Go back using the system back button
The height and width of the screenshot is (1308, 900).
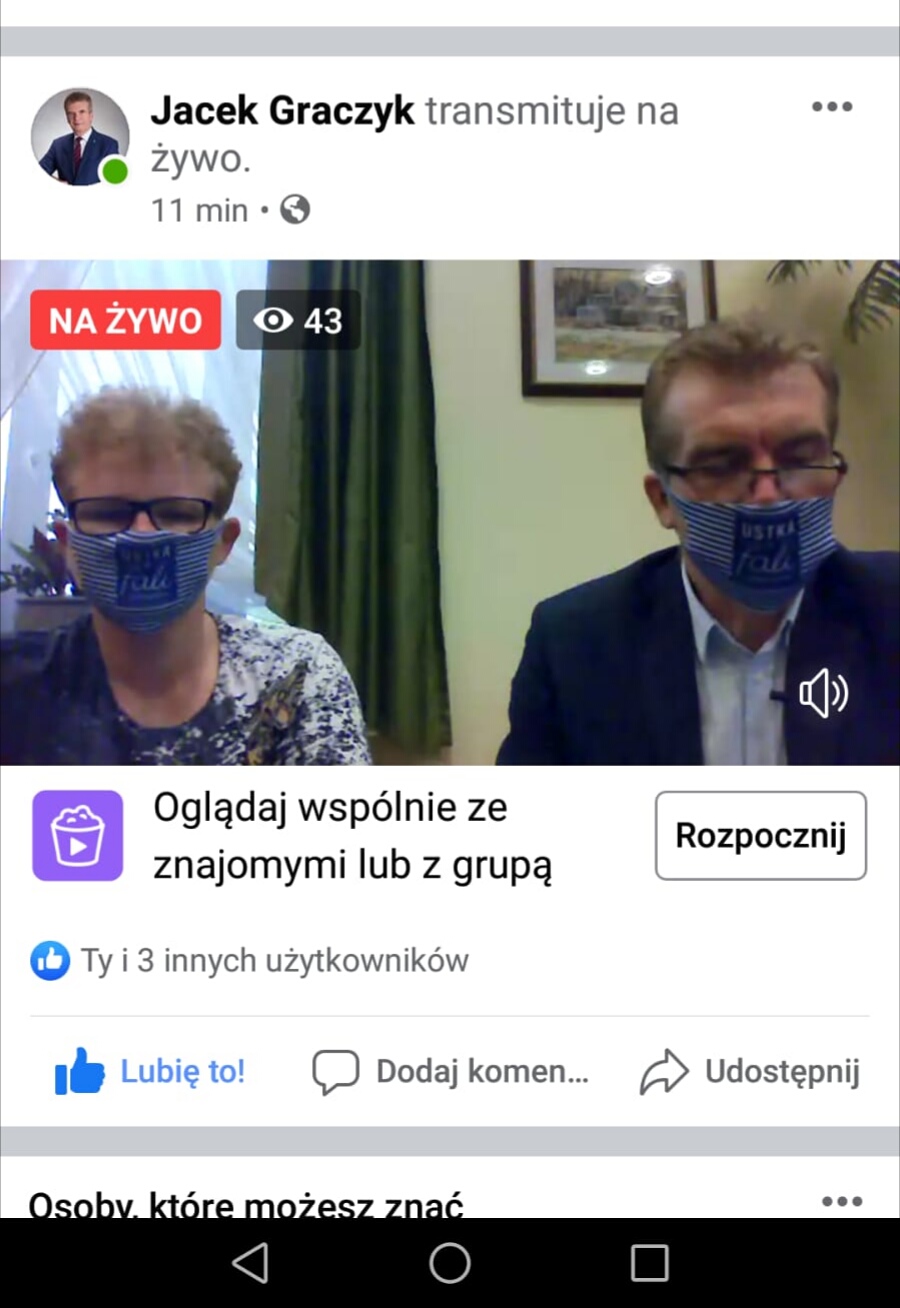point(250,1263)
